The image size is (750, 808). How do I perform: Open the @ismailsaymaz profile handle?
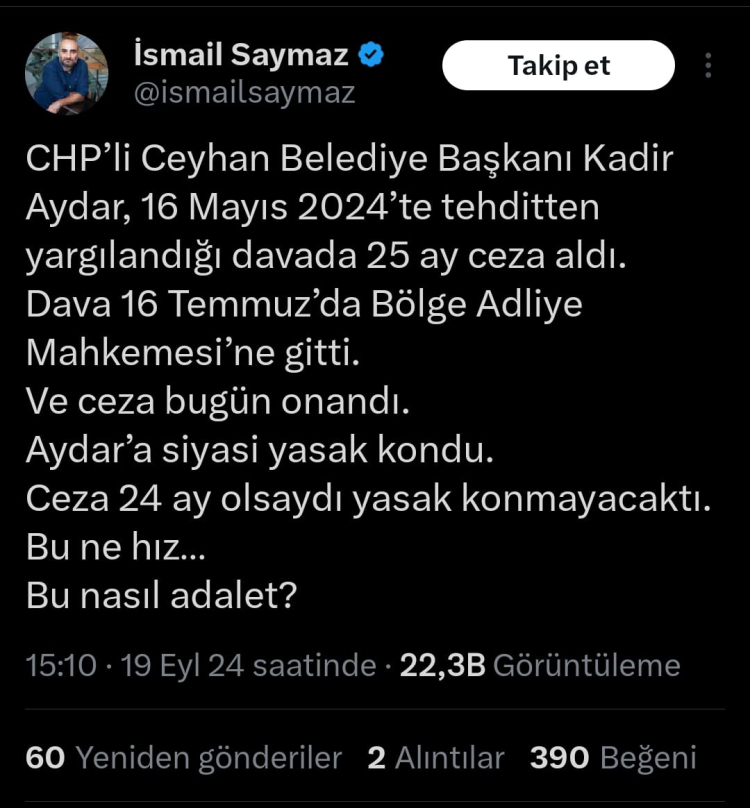243,94
